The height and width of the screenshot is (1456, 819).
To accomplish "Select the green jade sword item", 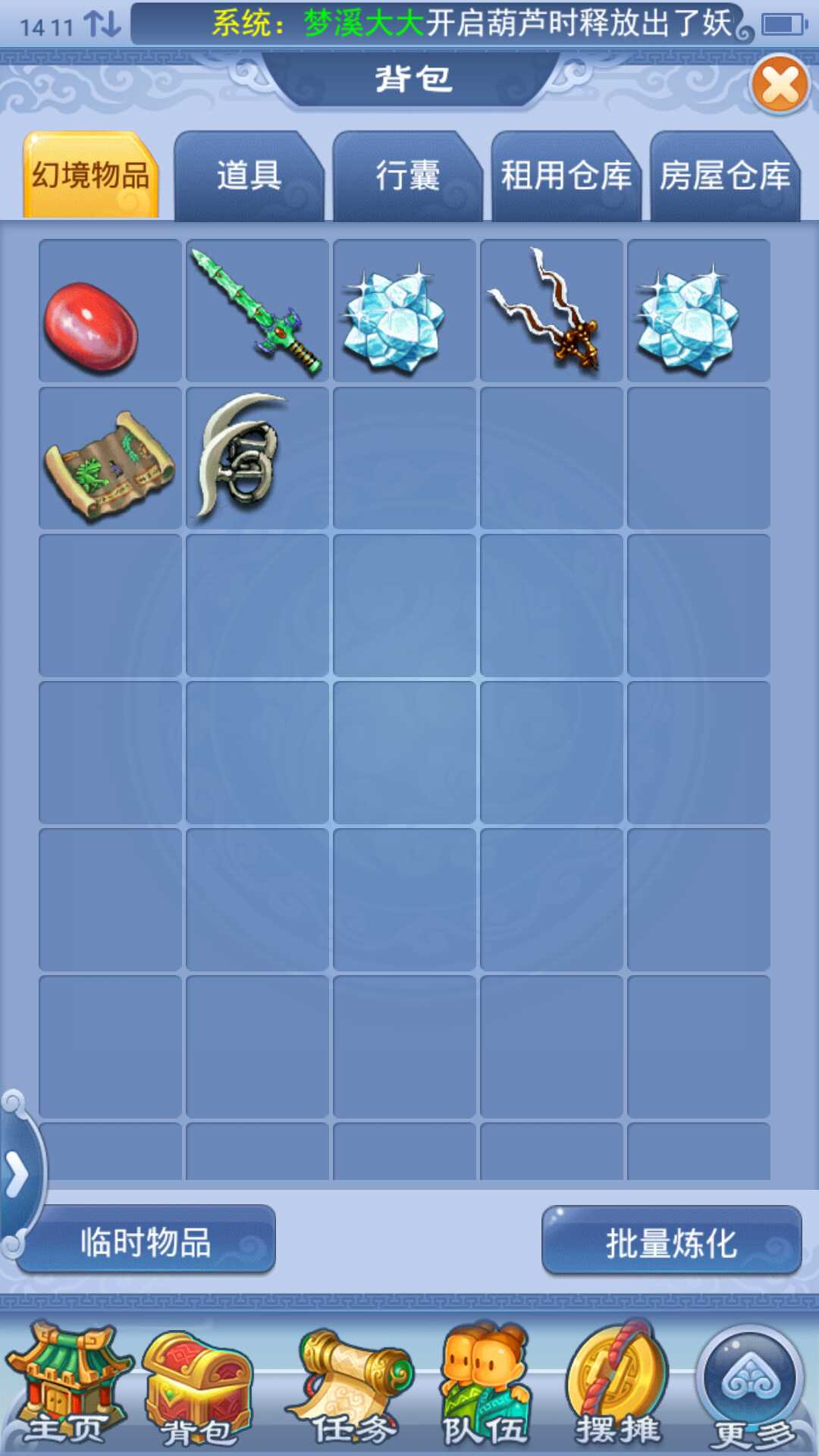I will pos(257,311).
